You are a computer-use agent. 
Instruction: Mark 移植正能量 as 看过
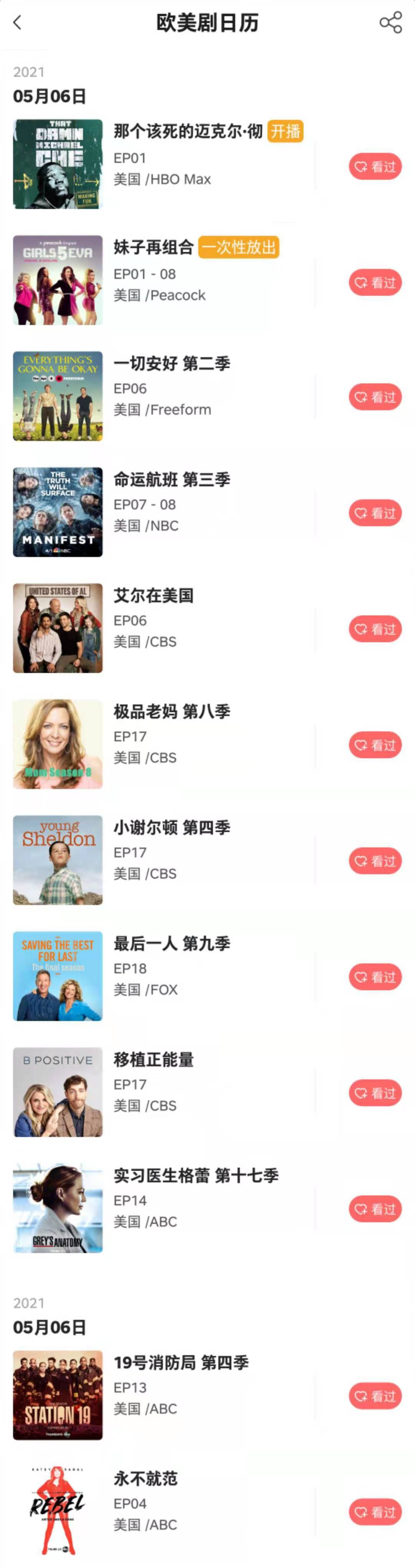point(375,1092)
